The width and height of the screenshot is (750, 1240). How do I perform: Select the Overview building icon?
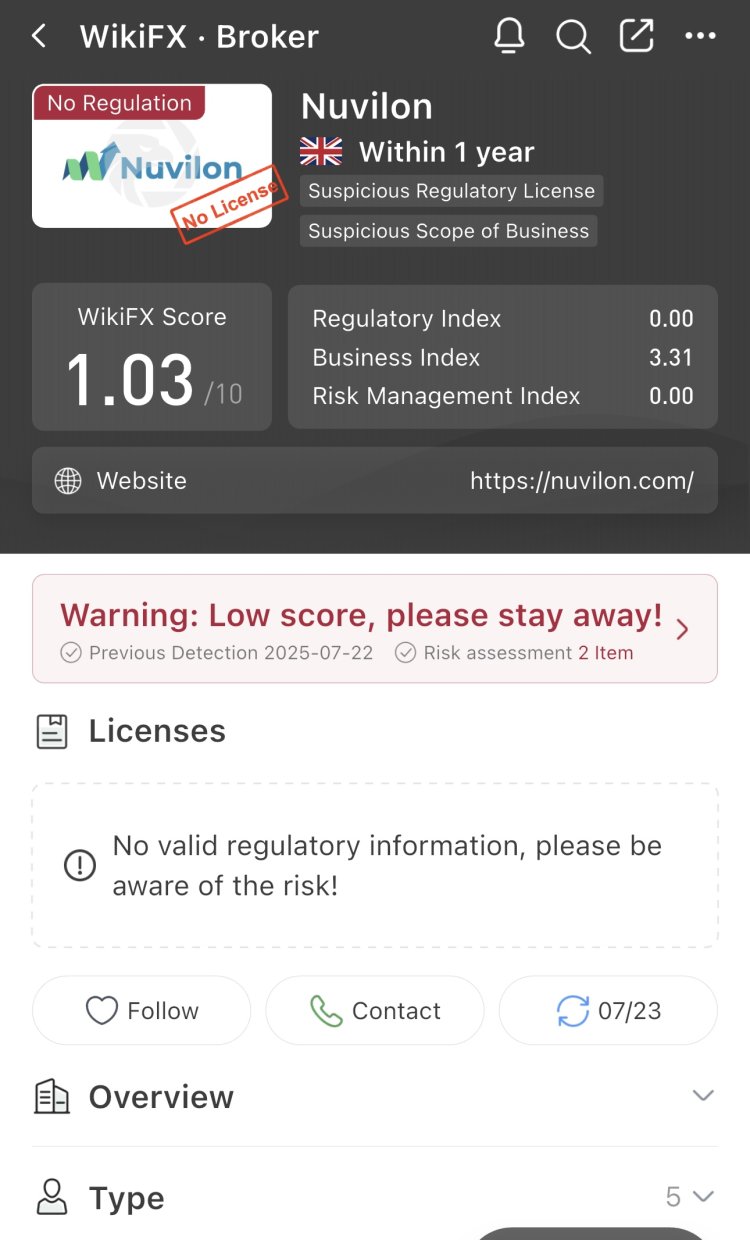(x=51, y=1097)
